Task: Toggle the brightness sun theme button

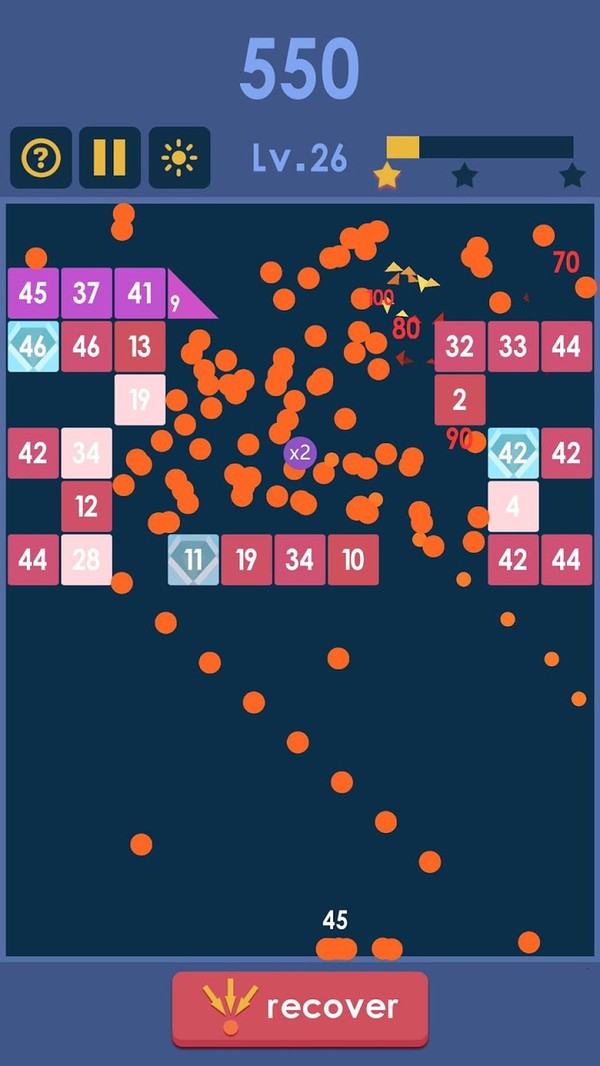Action: [x=179, y=158]
